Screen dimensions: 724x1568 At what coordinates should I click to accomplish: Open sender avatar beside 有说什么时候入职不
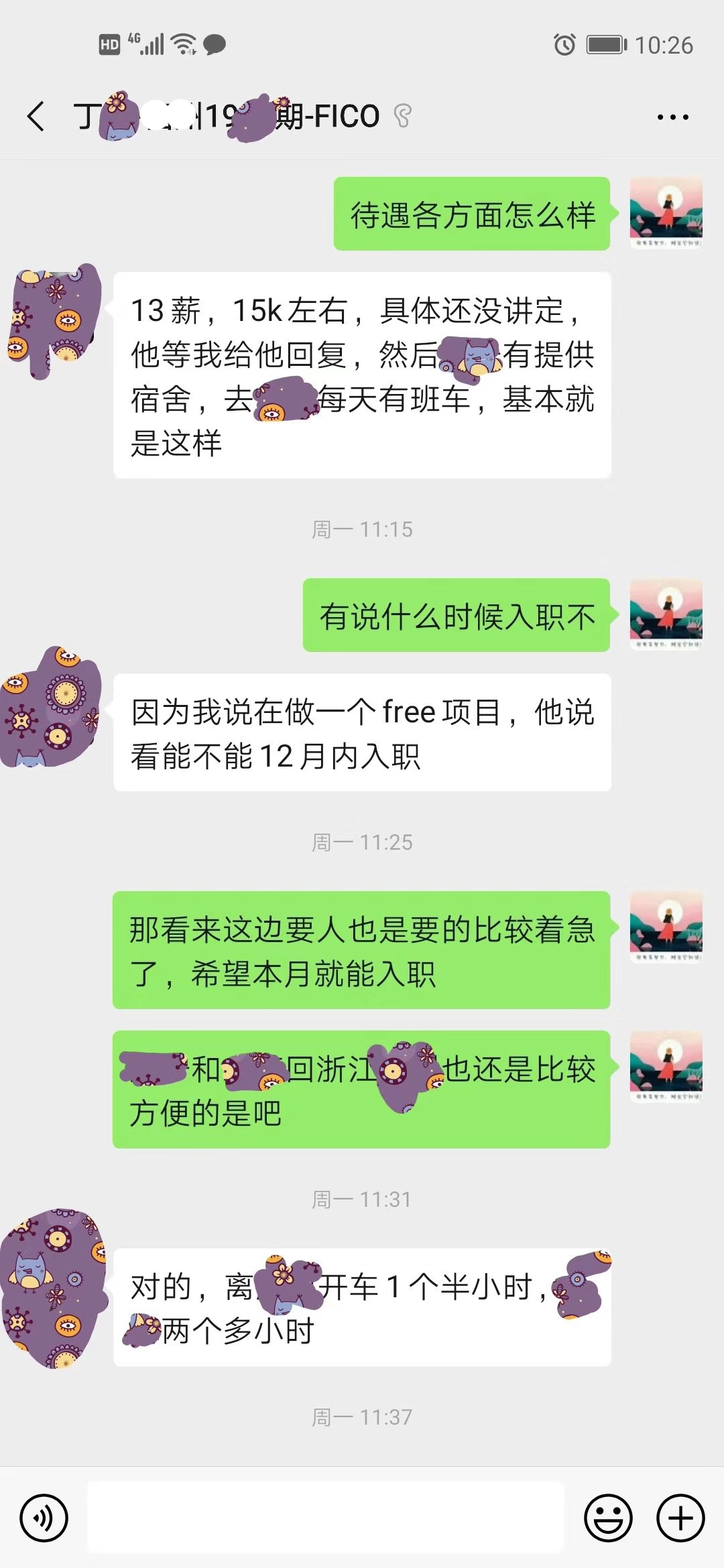tap(666, 614)
